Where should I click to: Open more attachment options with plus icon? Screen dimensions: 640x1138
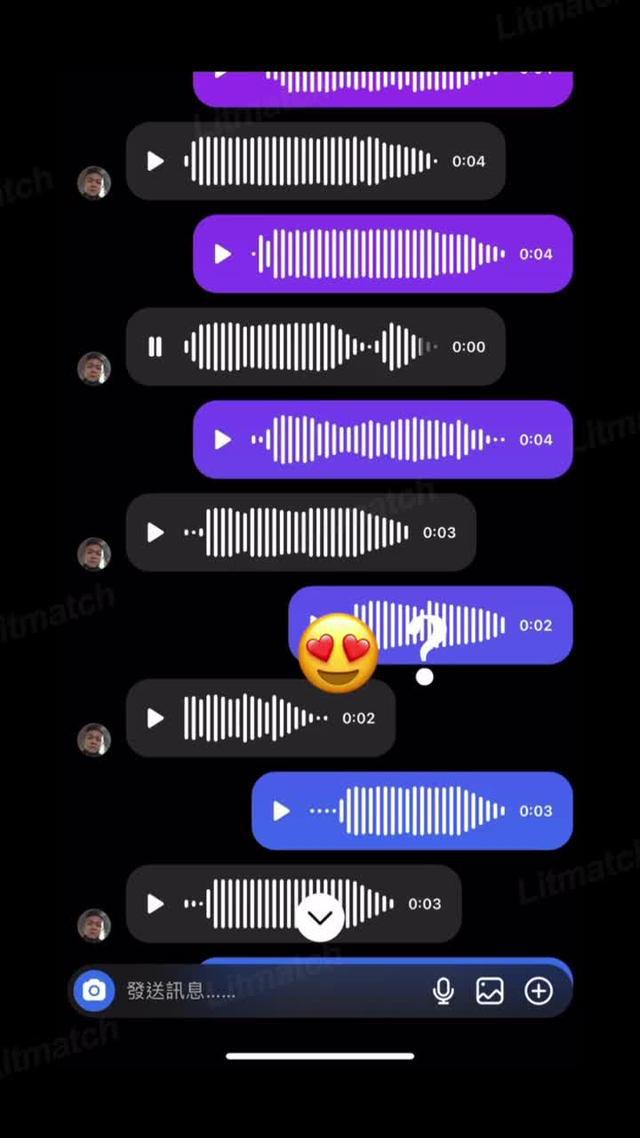[539, 991]
